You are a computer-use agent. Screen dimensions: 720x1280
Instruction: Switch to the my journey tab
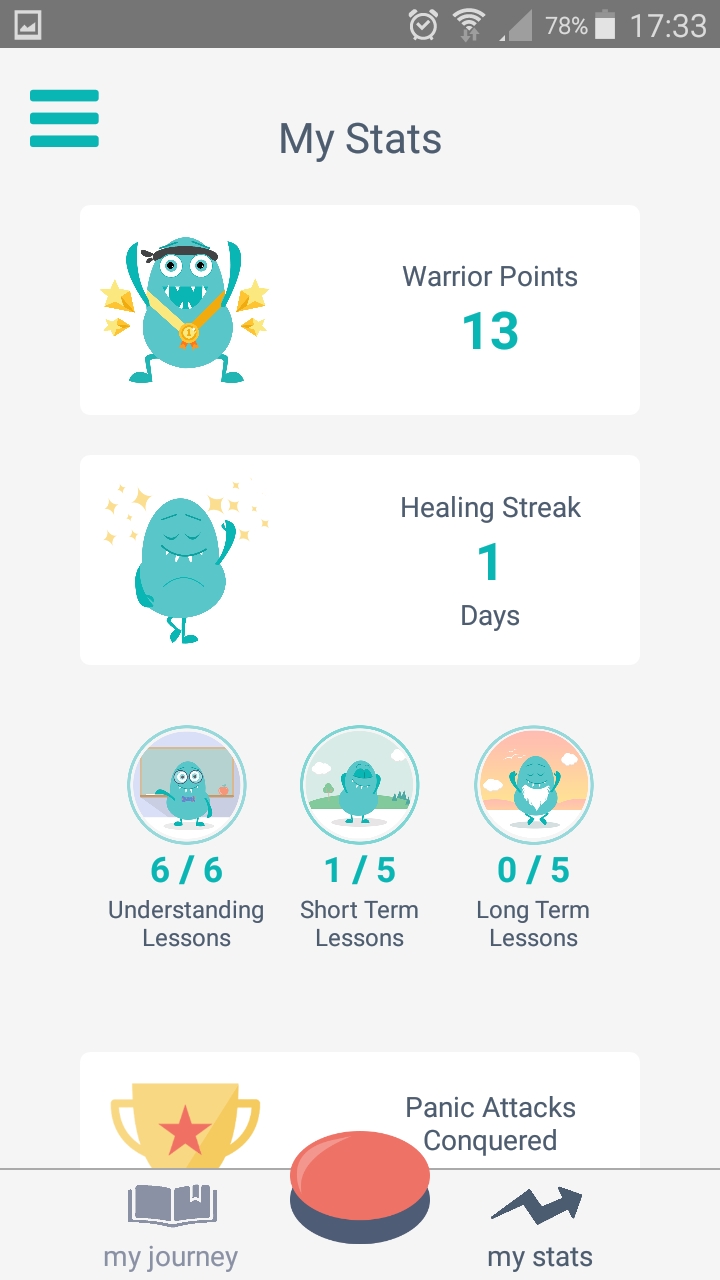pos(171,1225)
